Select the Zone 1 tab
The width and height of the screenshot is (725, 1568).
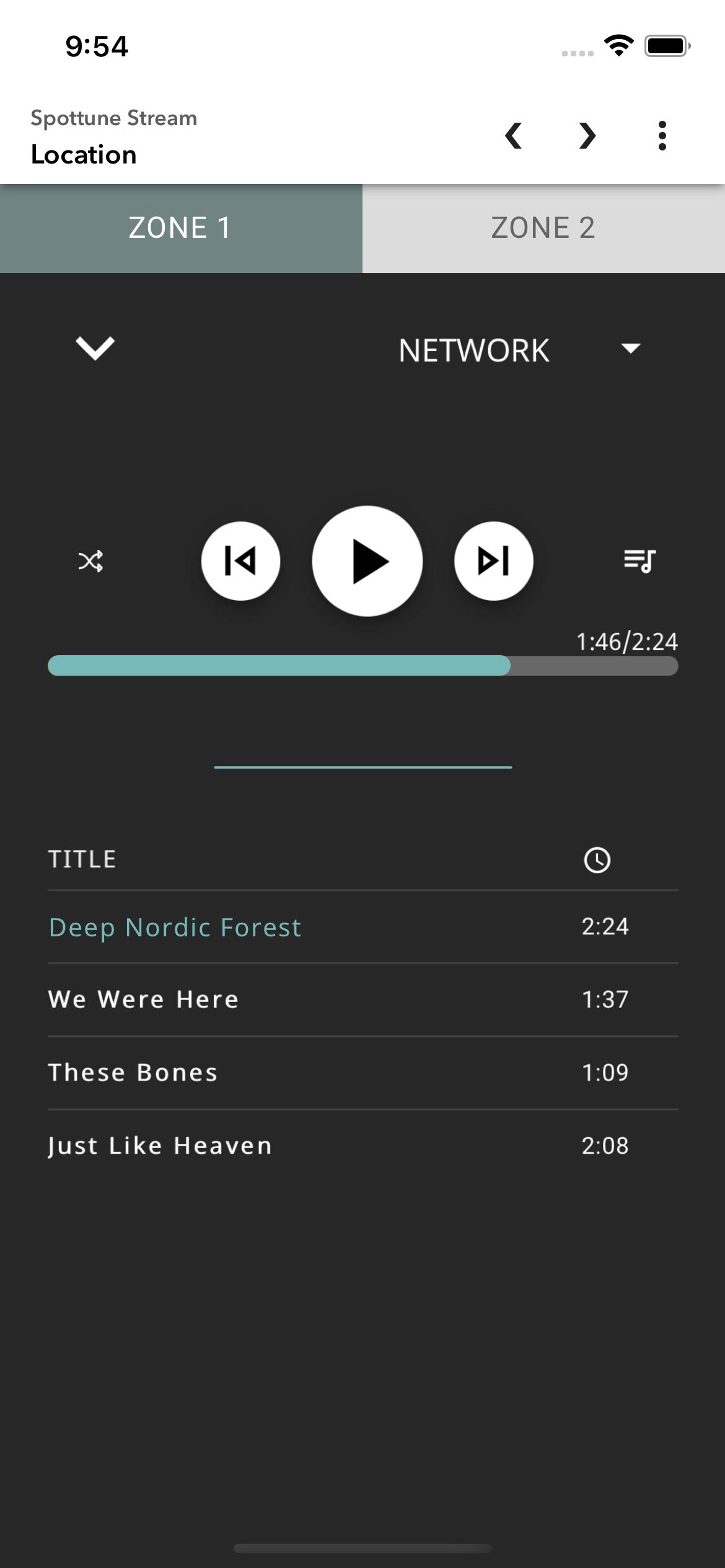(180, 228)
